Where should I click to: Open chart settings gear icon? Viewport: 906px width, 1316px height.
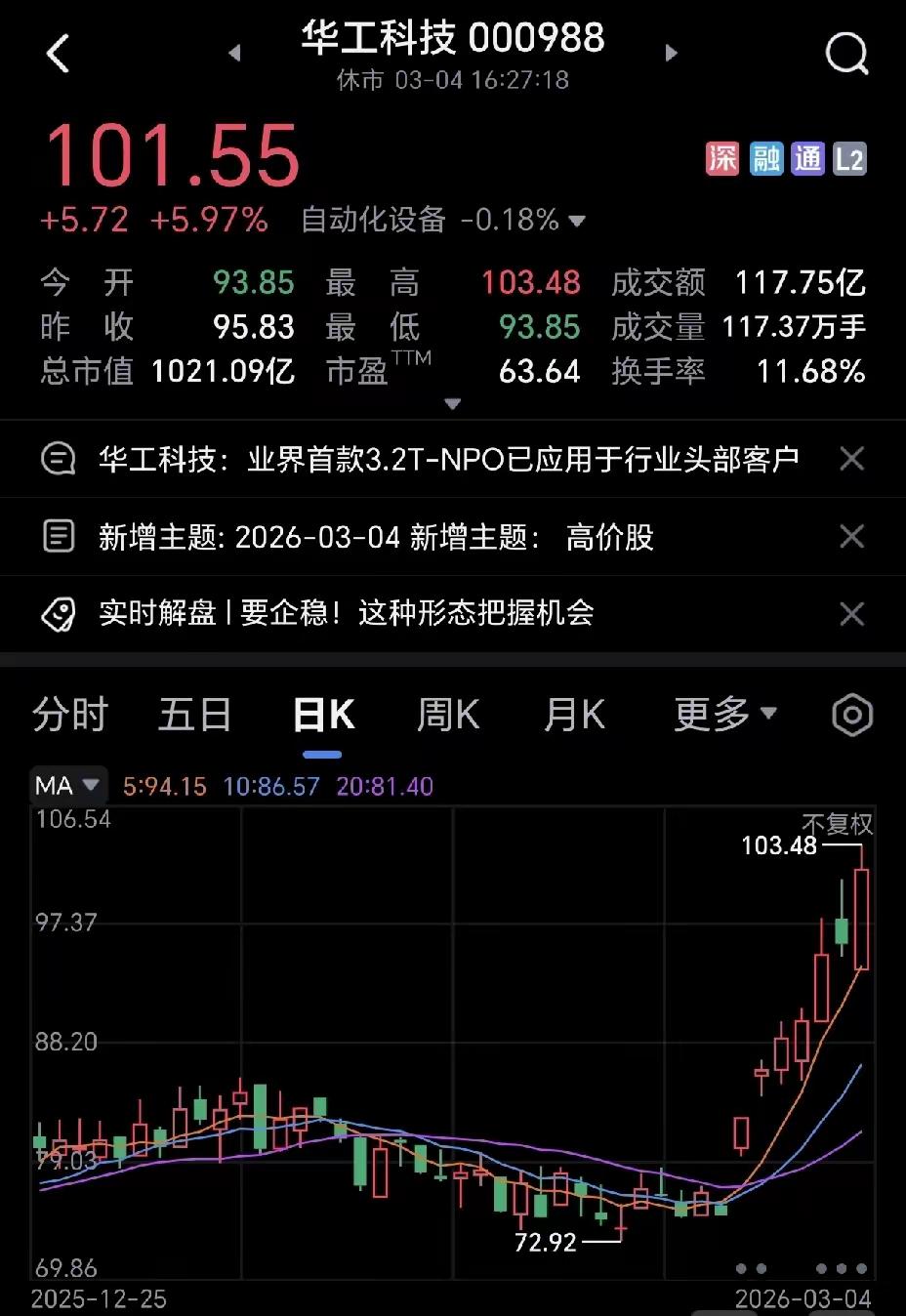(852, 716)
